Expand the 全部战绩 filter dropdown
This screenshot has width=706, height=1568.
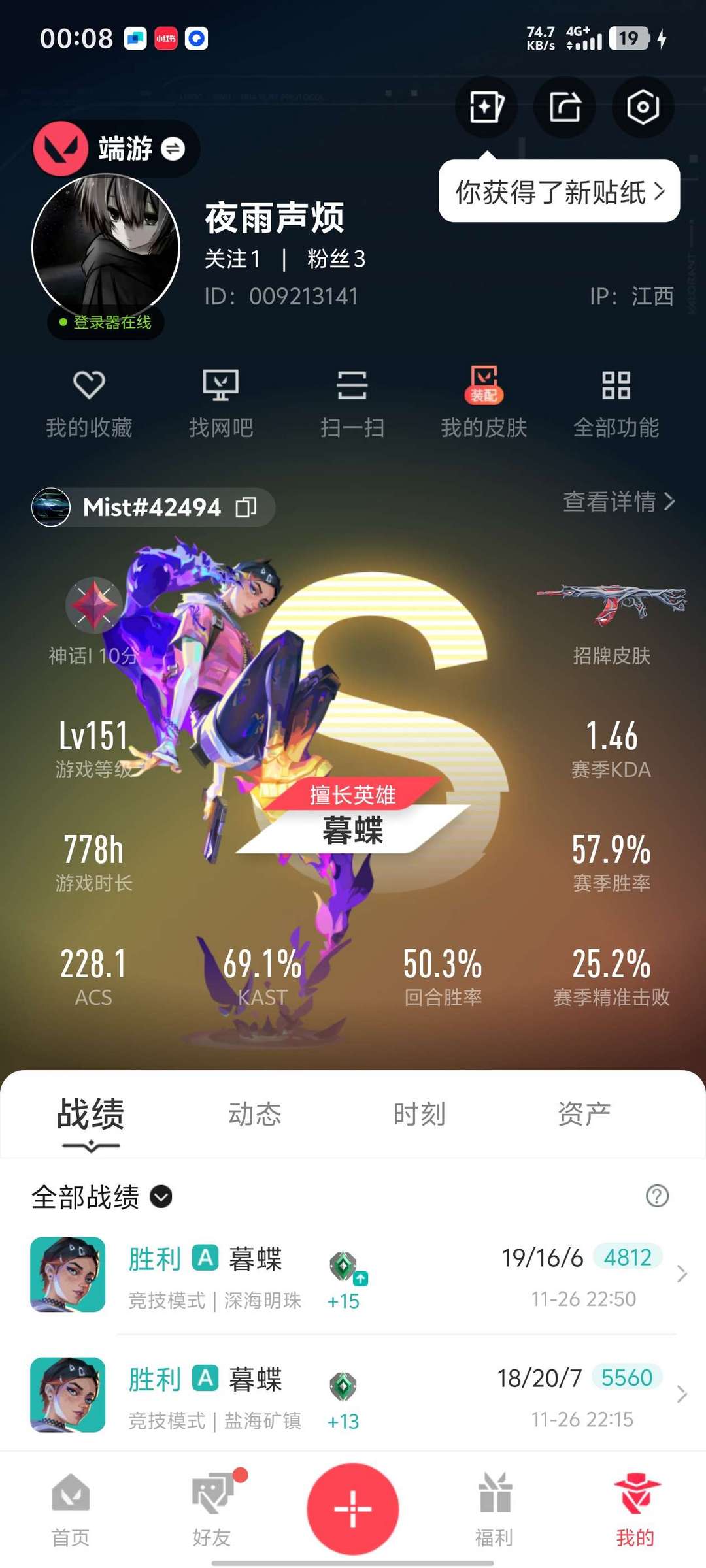(x=101, y=1197)
